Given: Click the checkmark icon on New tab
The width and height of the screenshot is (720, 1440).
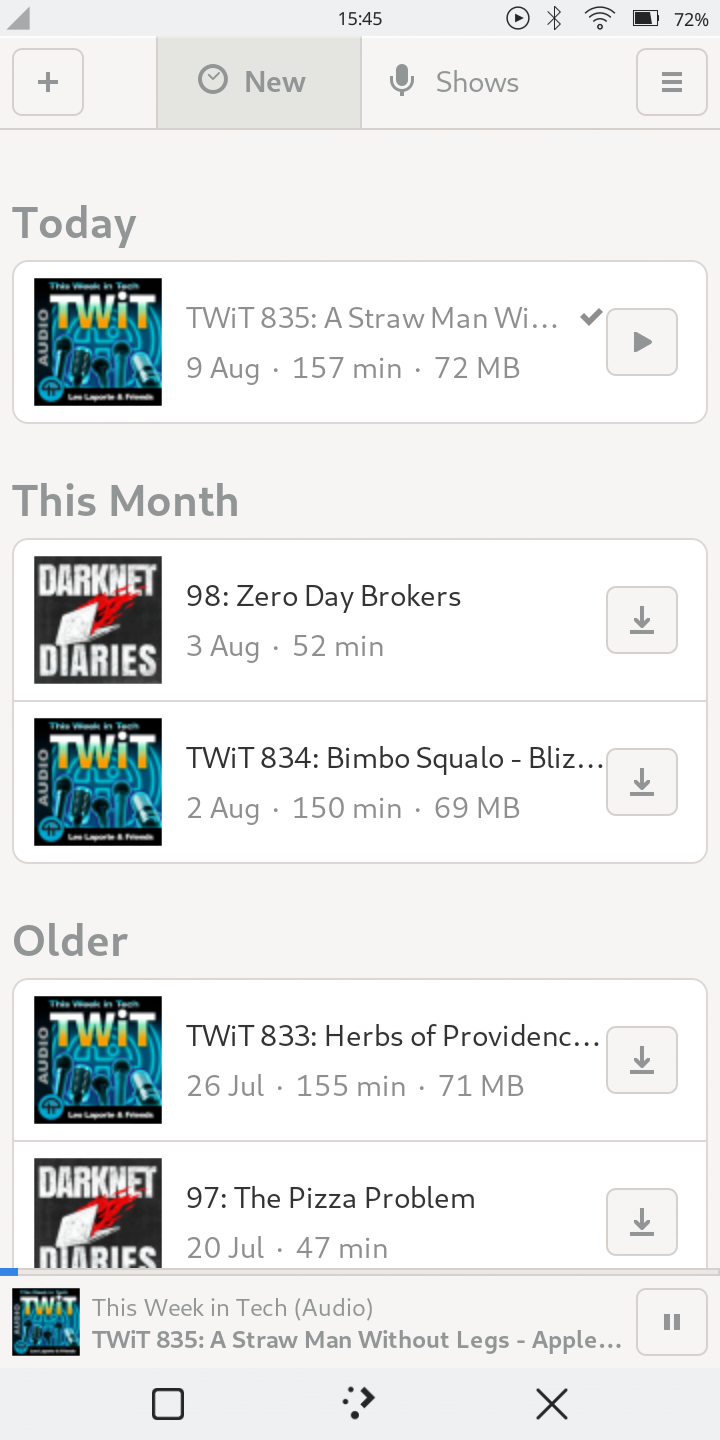Looking at the screenshot, I should (x=213, y=82).
